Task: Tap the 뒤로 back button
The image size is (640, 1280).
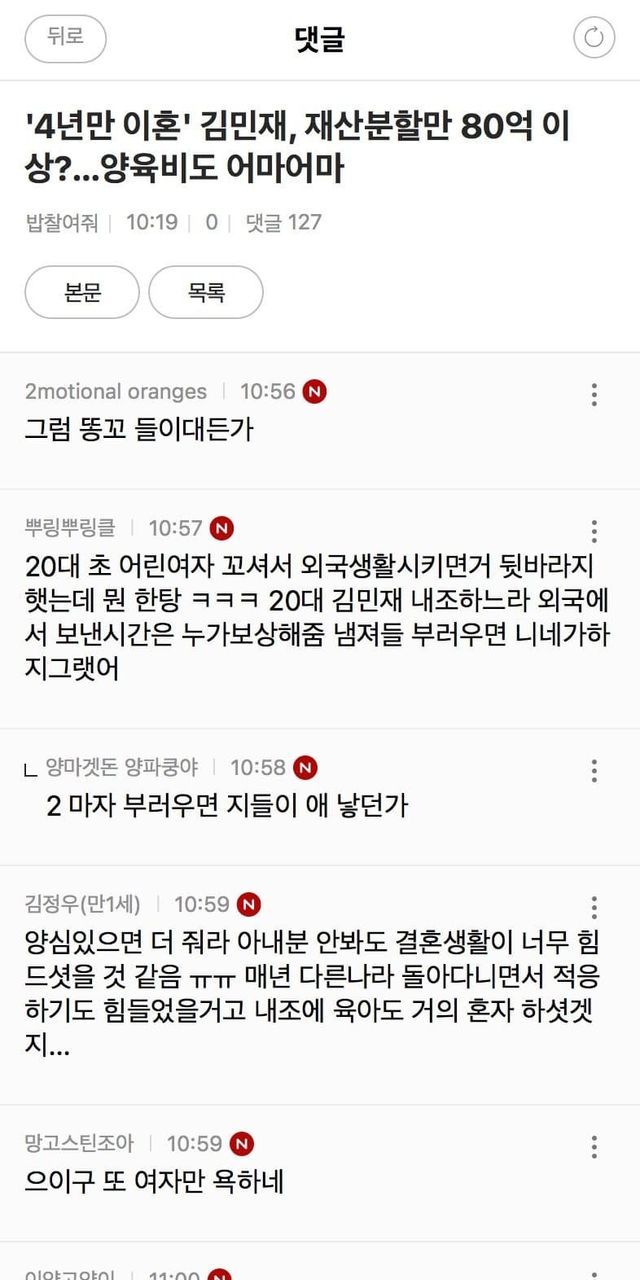Action: pos(65,39)
